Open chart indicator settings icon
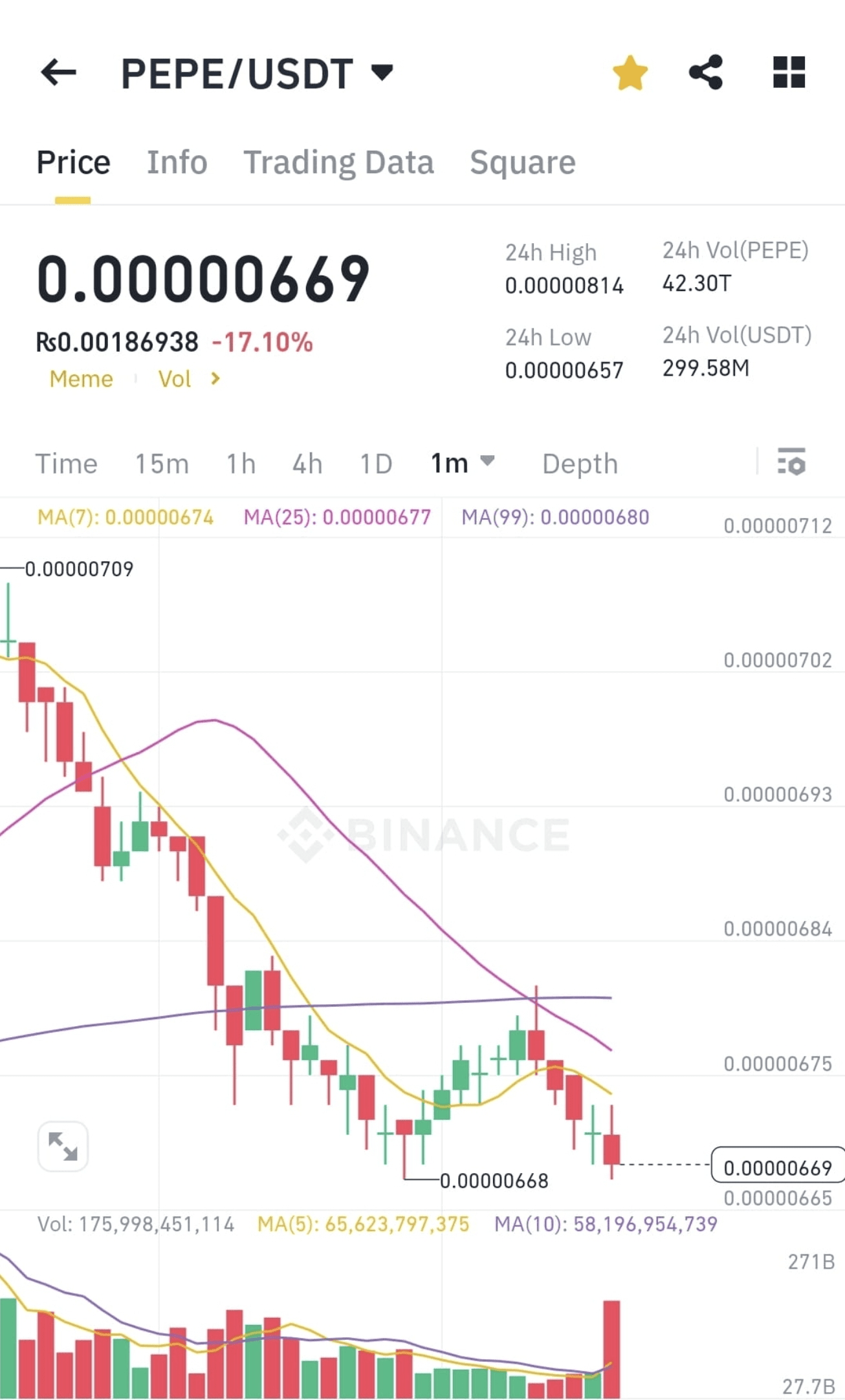Viewport: 845px width, 1400px height. point(791,462)
